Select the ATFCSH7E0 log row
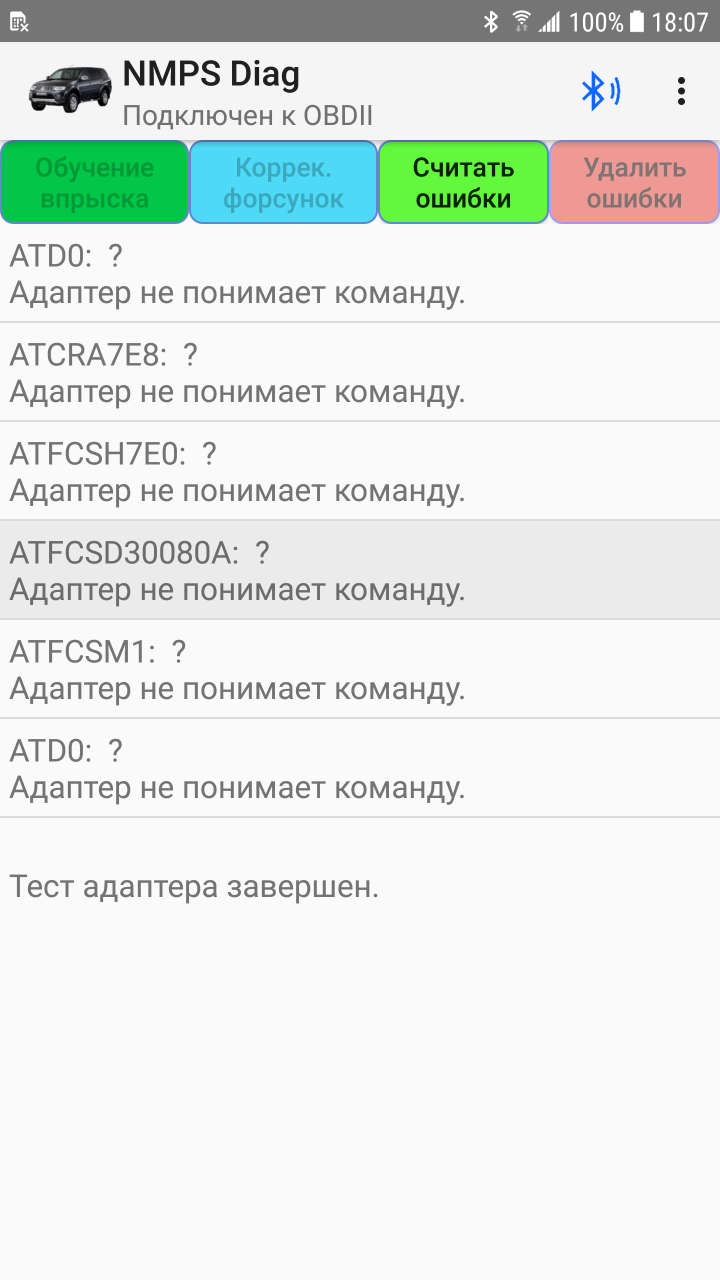The height and width of the screenshot is (1280, 720). [360, 471]
